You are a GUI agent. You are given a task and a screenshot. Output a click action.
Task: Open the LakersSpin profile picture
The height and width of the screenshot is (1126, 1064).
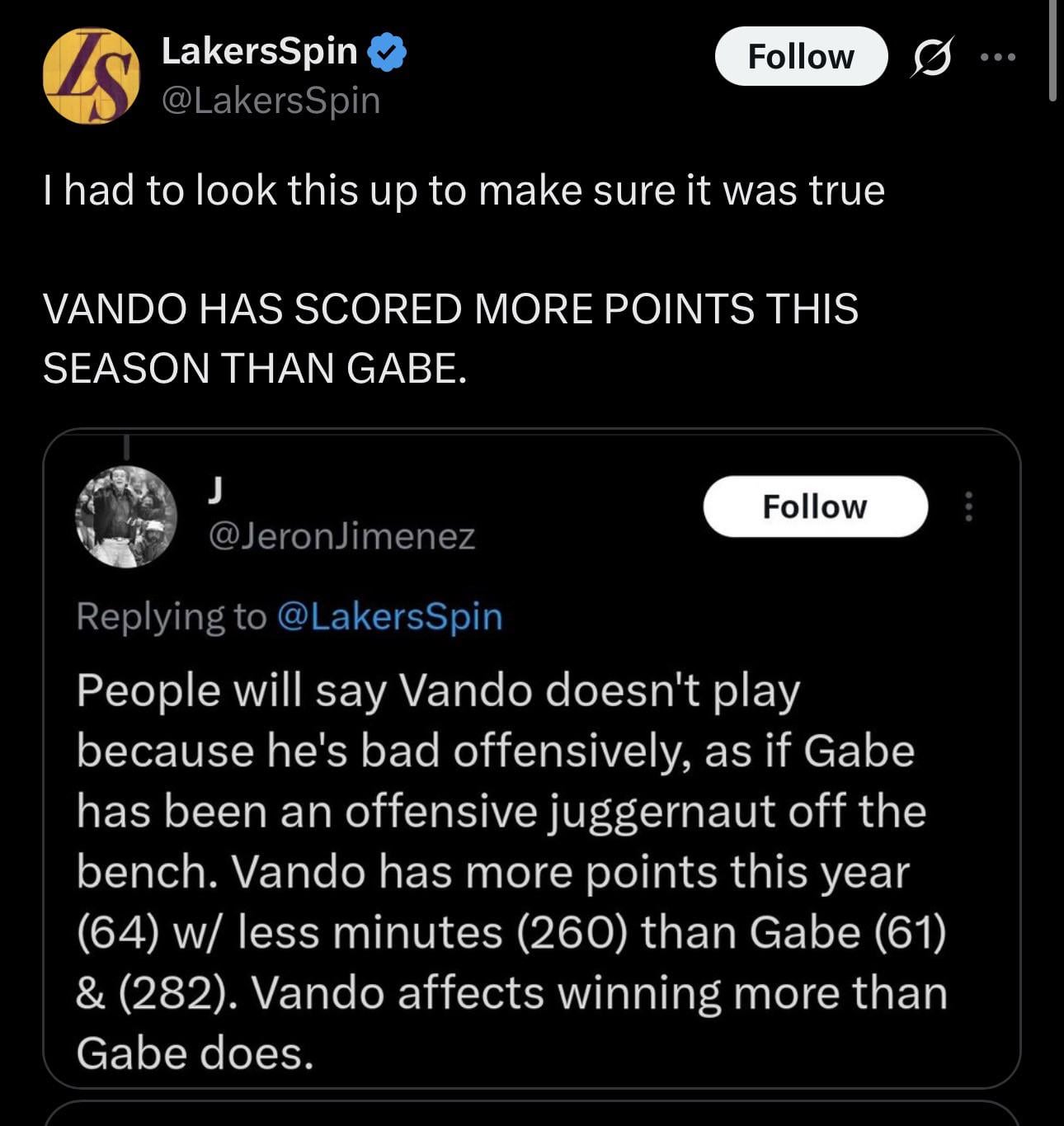91,76
